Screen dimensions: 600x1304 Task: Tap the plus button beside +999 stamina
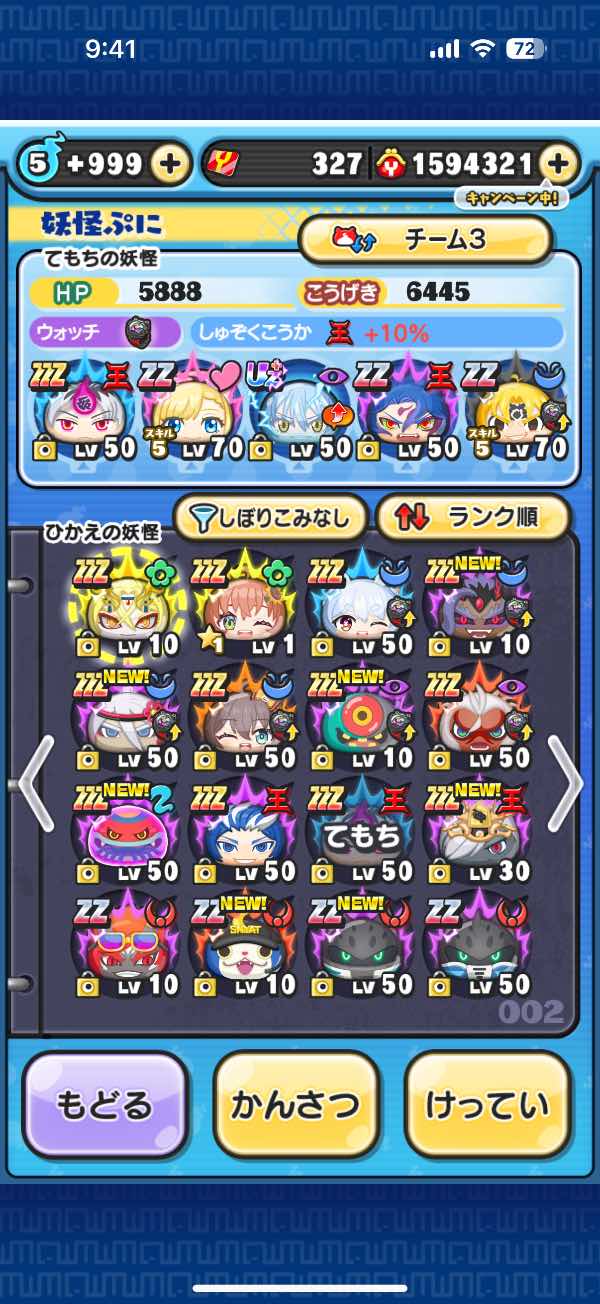coord(171,164)
